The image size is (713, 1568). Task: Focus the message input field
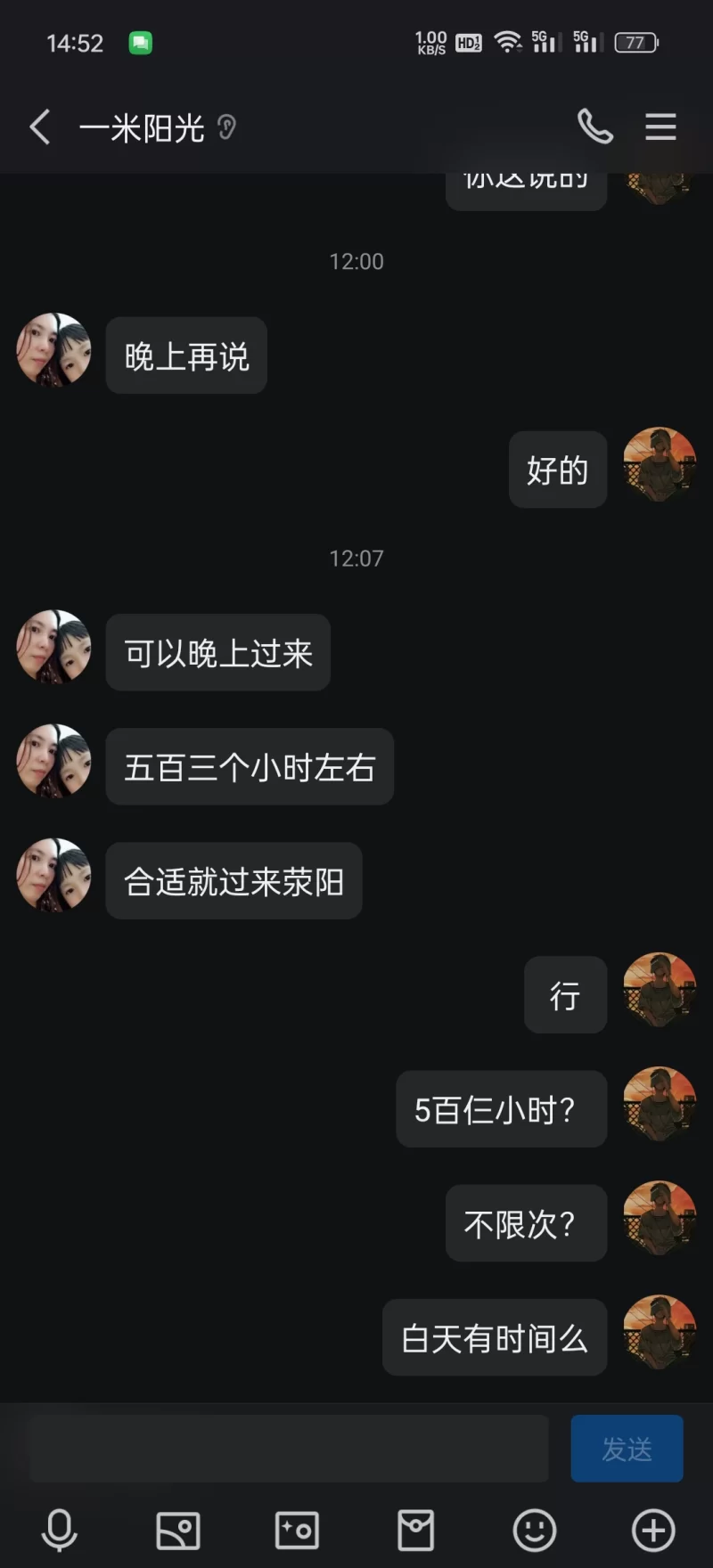[289, 1449]
